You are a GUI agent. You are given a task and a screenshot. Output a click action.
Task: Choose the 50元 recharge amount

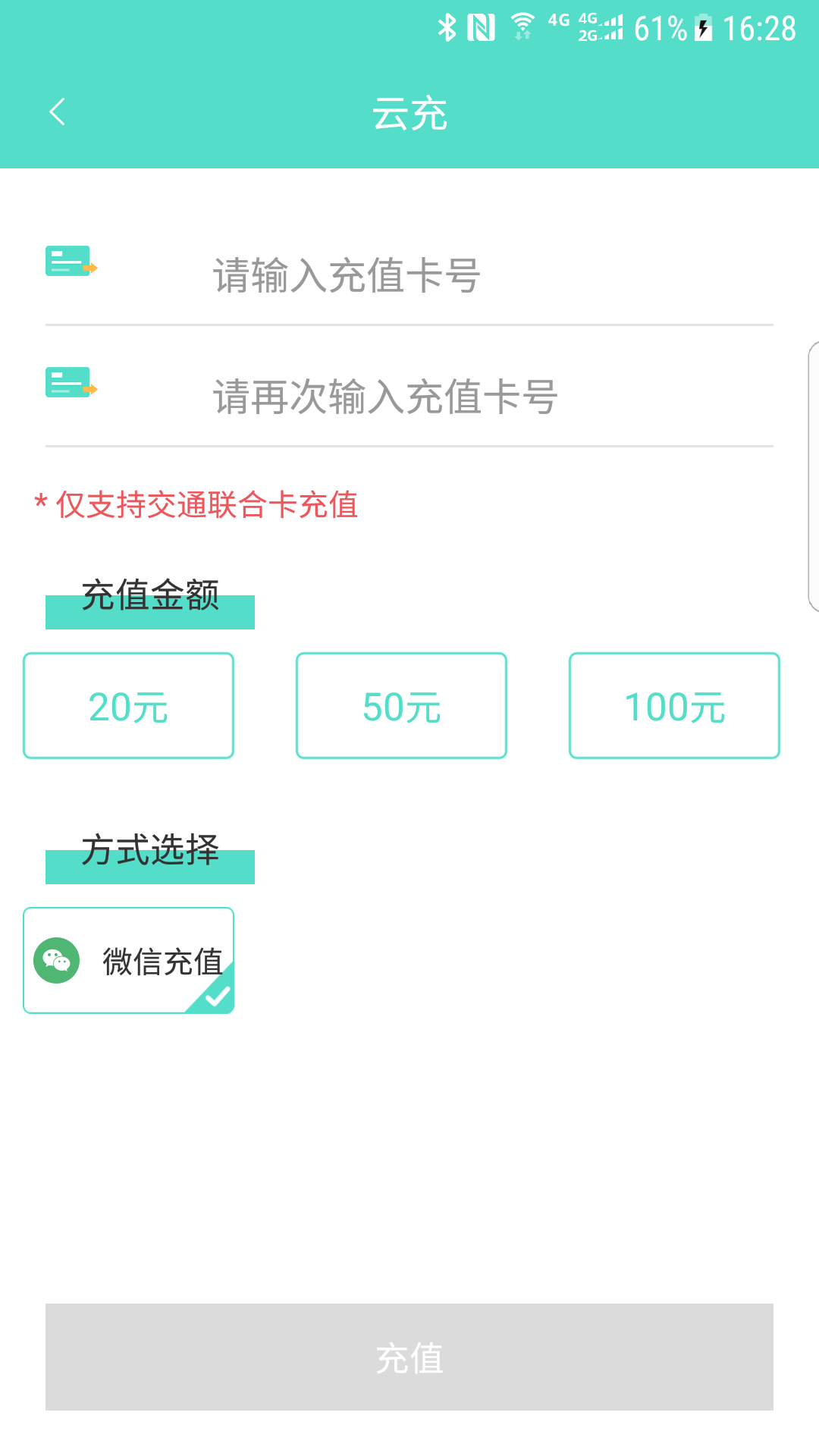click(401, 706)
